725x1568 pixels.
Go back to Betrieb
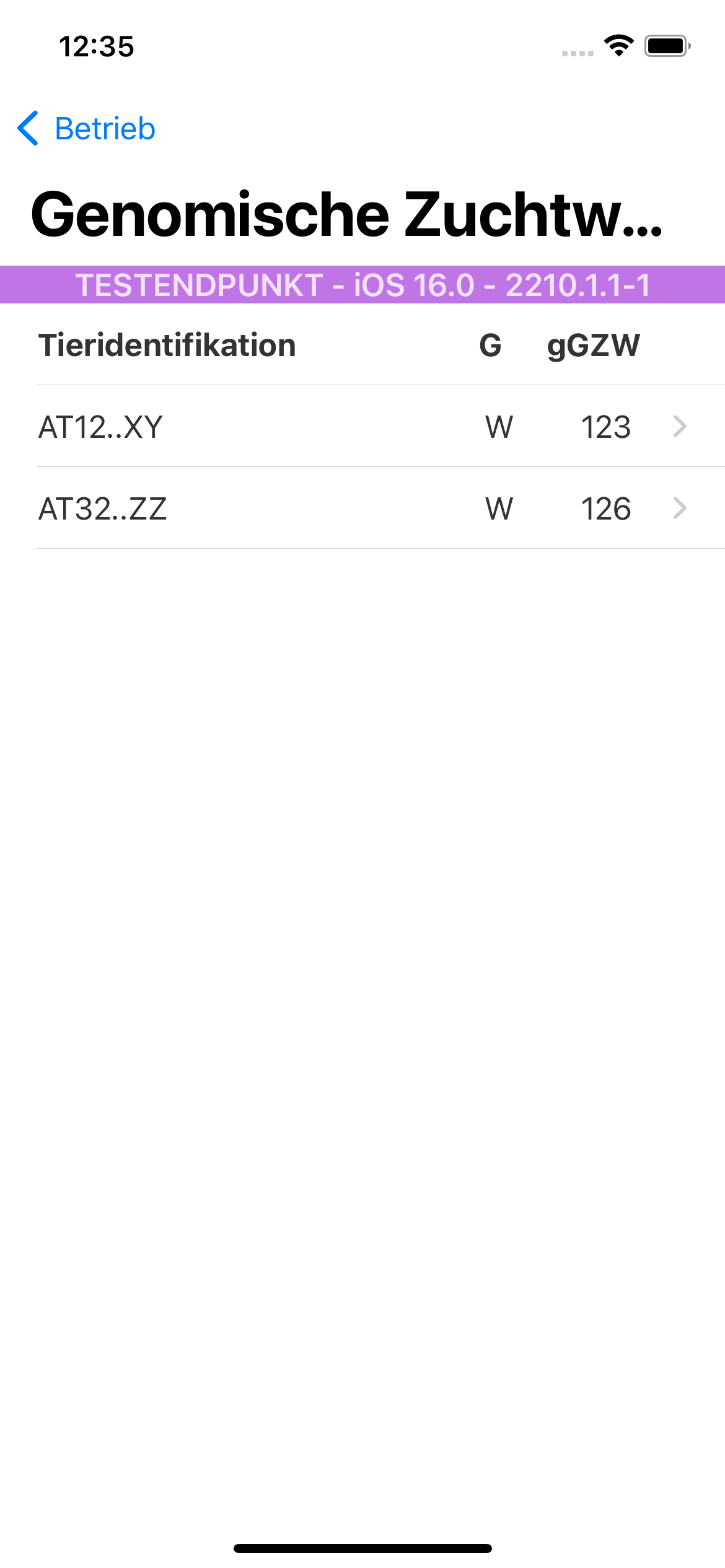pos(87,129)
